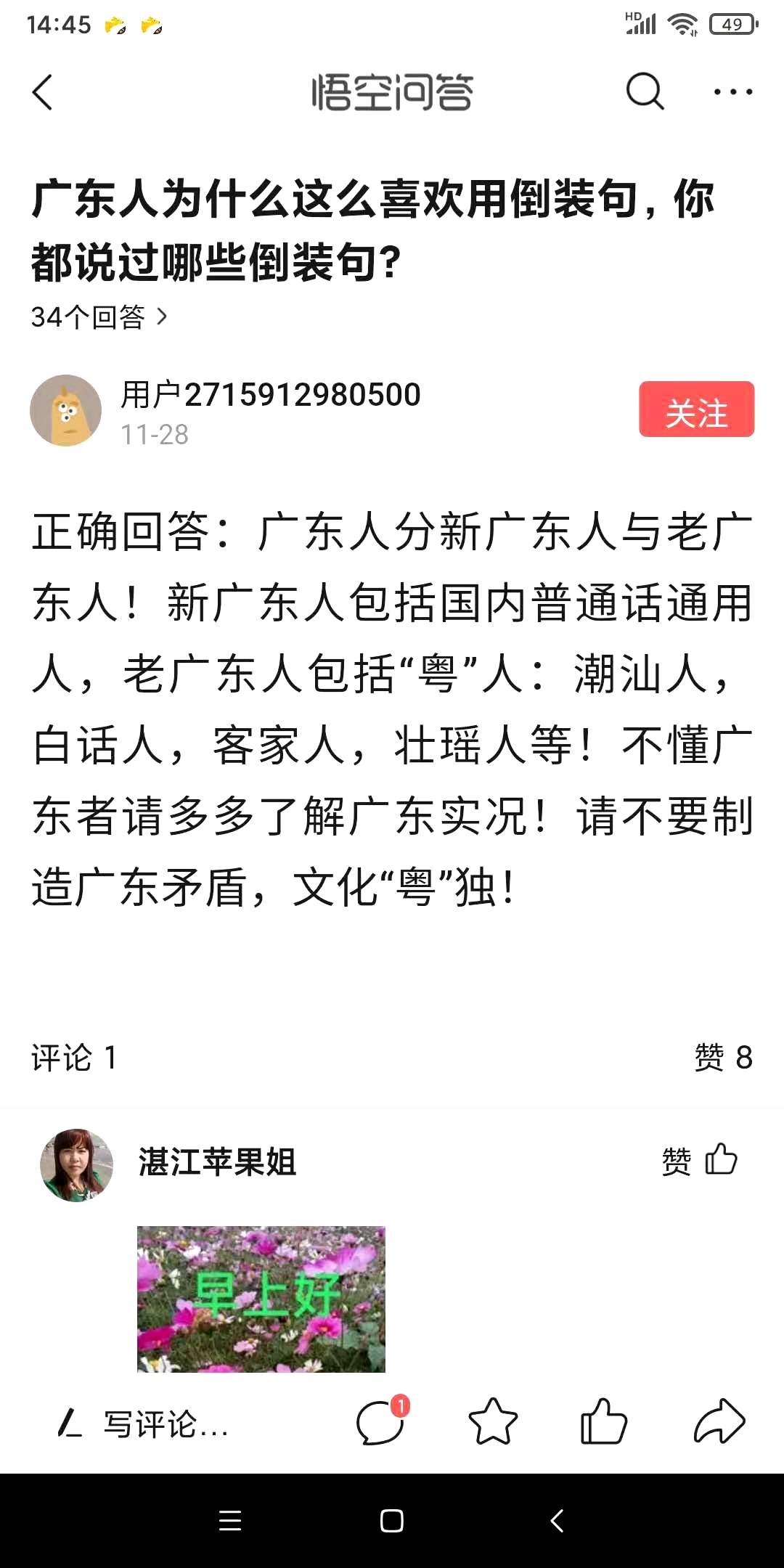The height and width of the screenshot is (1568, 784).
Task: Like the answer using bottom thumbs-up
Action: click(x=603, y=1423)
